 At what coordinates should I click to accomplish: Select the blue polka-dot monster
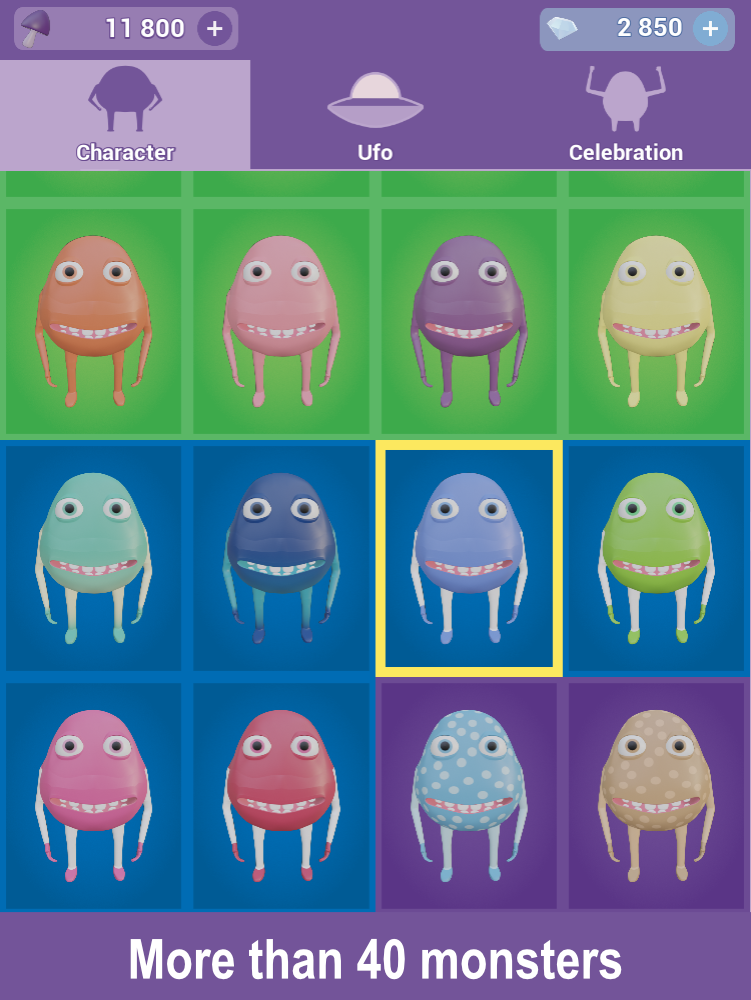tap(469, 795)
